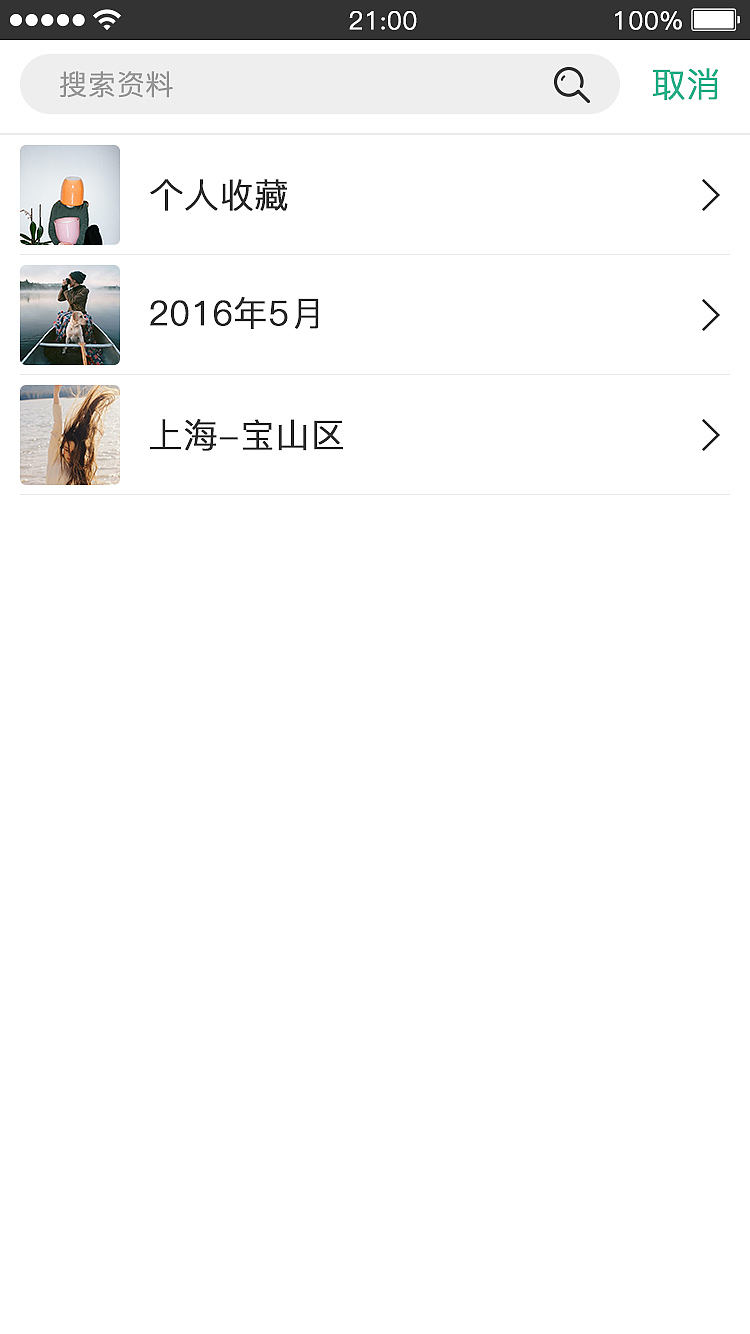
Task: Tap the 个人收藏 album thumbnail
Action: pos(69,194)
